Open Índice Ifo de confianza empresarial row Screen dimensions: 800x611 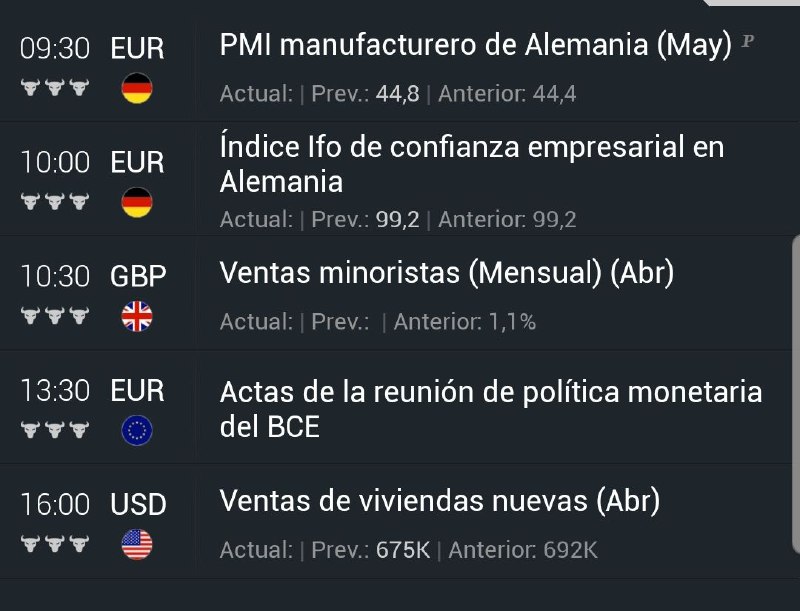pos(470,164)
